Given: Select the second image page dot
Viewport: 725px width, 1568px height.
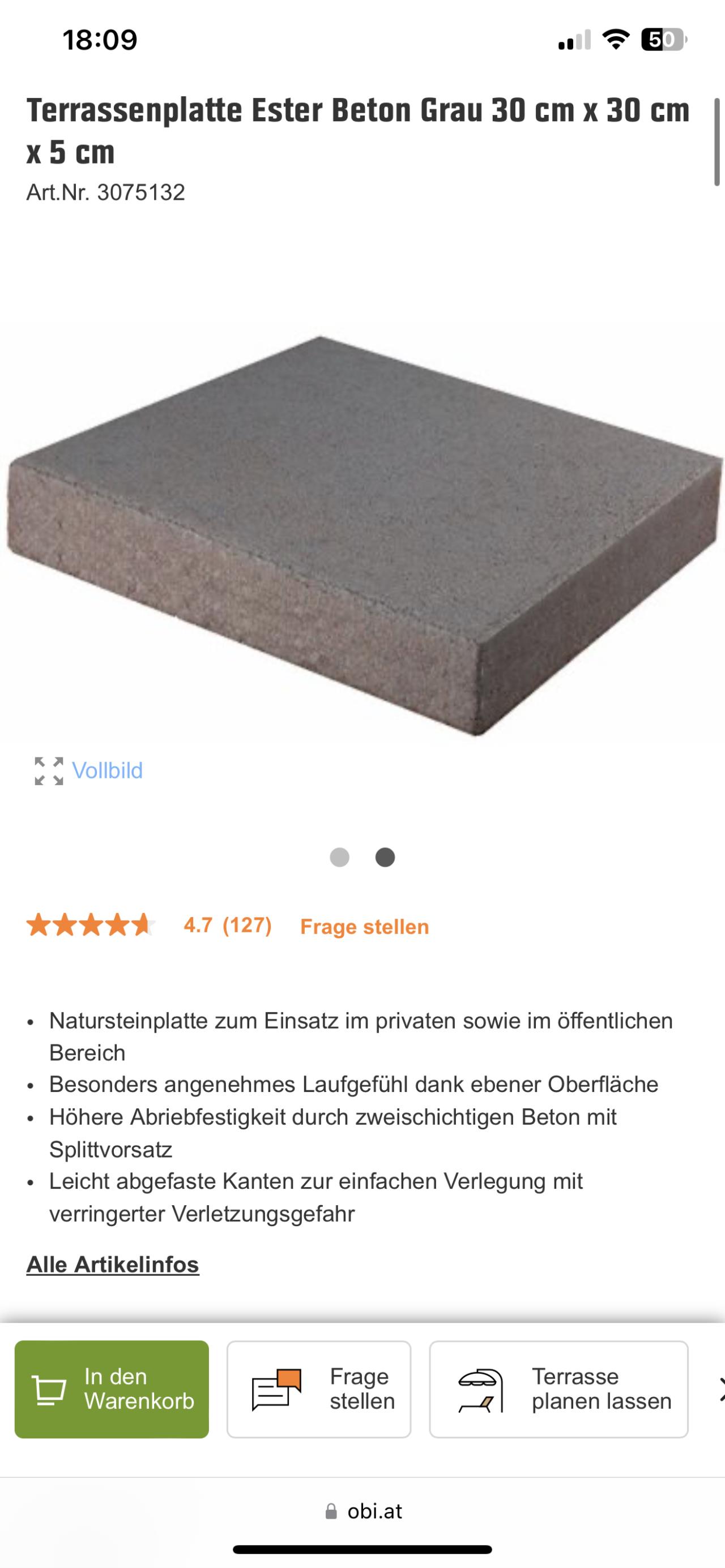Looking at the screenshot, I should coord(385,857).
